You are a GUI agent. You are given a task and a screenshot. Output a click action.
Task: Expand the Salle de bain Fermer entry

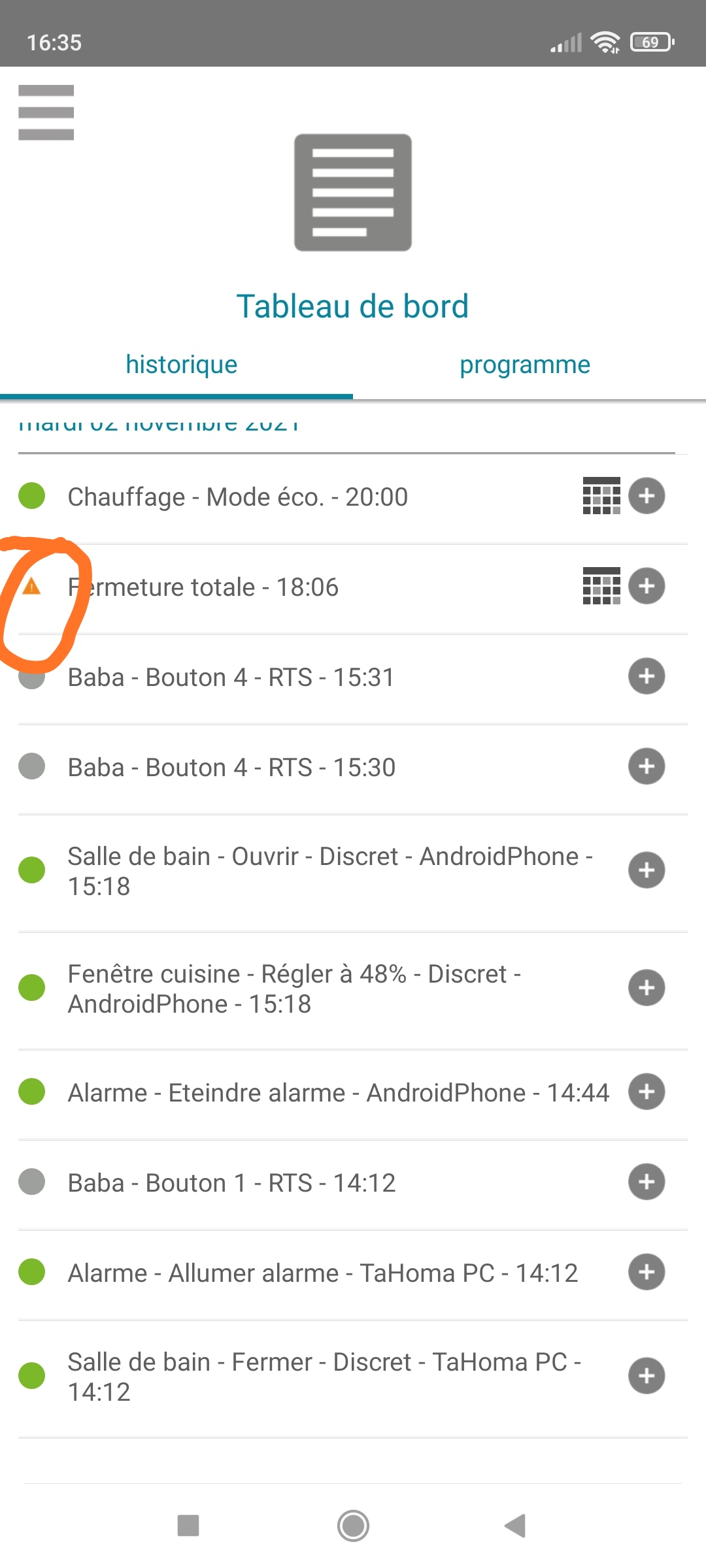point(647,1376)
